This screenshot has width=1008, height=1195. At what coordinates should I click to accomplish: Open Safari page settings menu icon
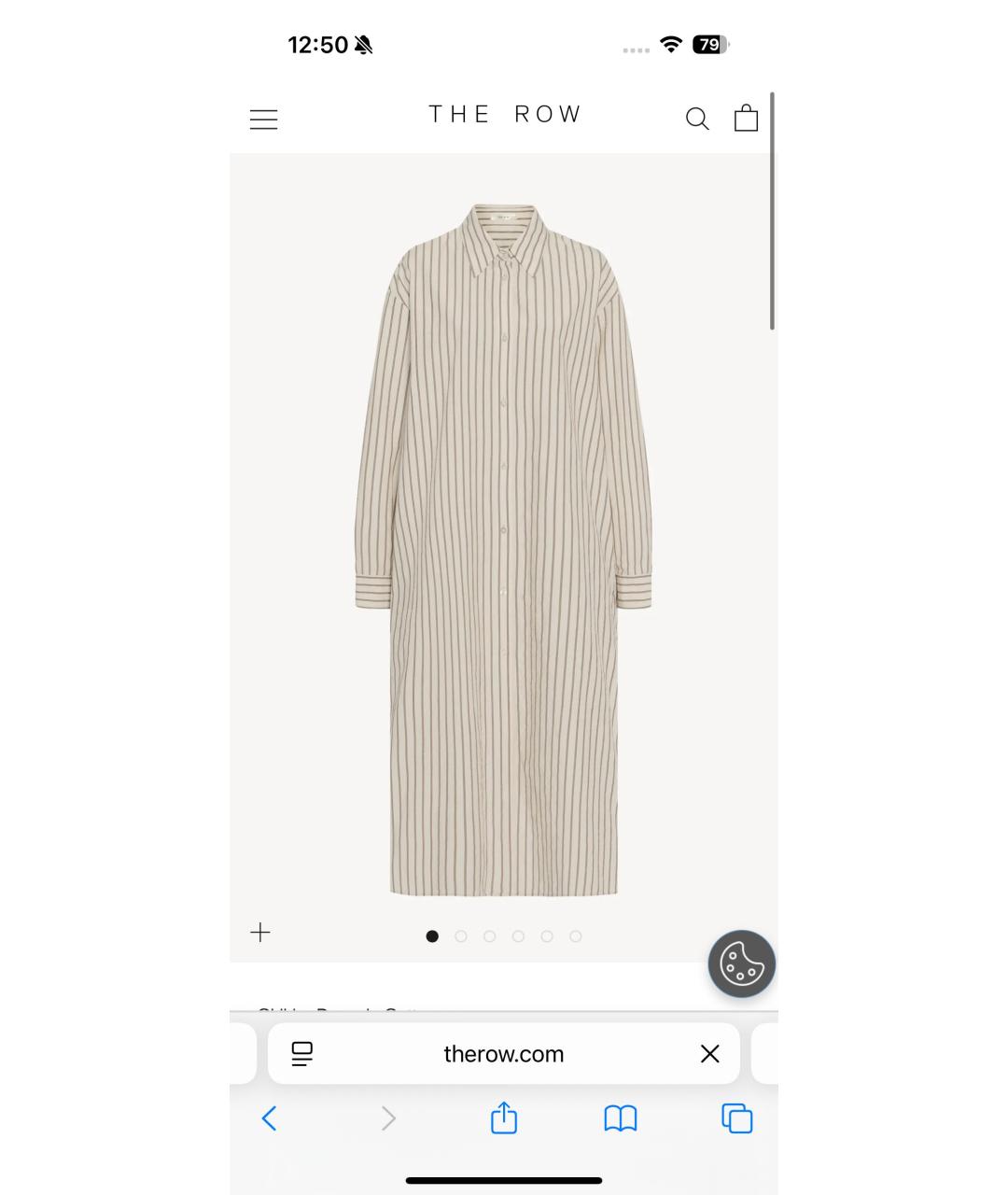pos(301,1054)
